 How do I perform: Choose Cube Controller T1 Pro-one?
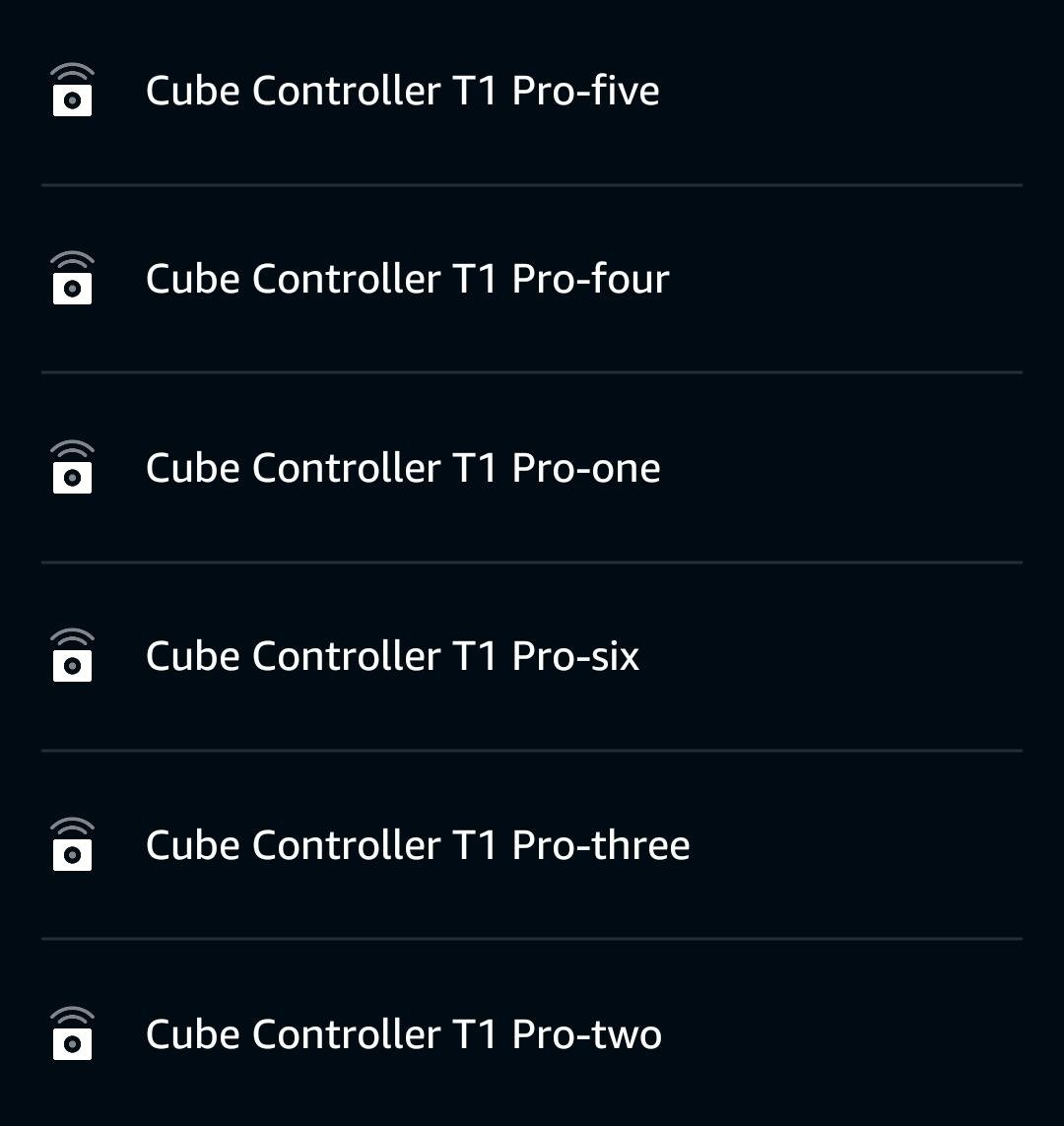tap(403, 468)
